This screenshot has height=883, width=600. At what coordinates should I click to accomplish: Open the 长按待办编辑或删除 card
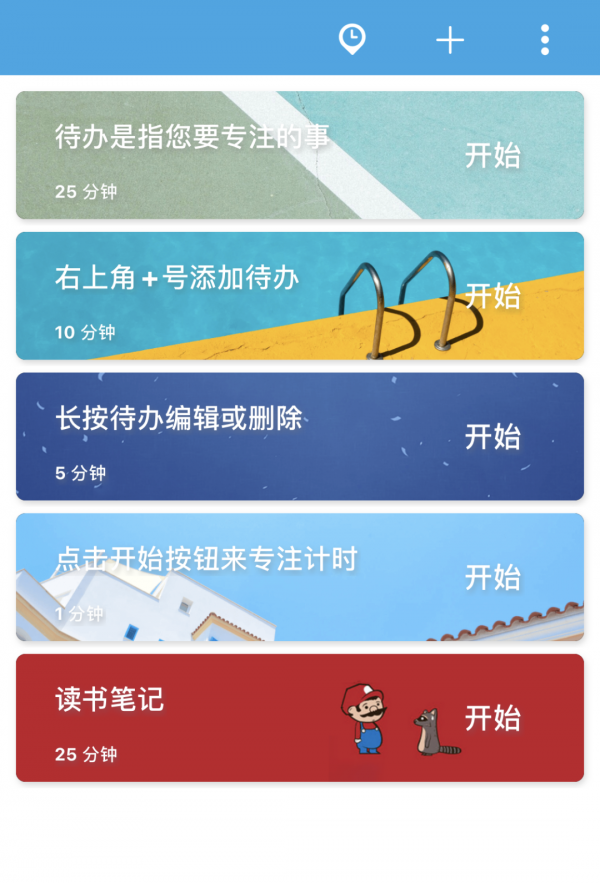[x=200, y=437]
